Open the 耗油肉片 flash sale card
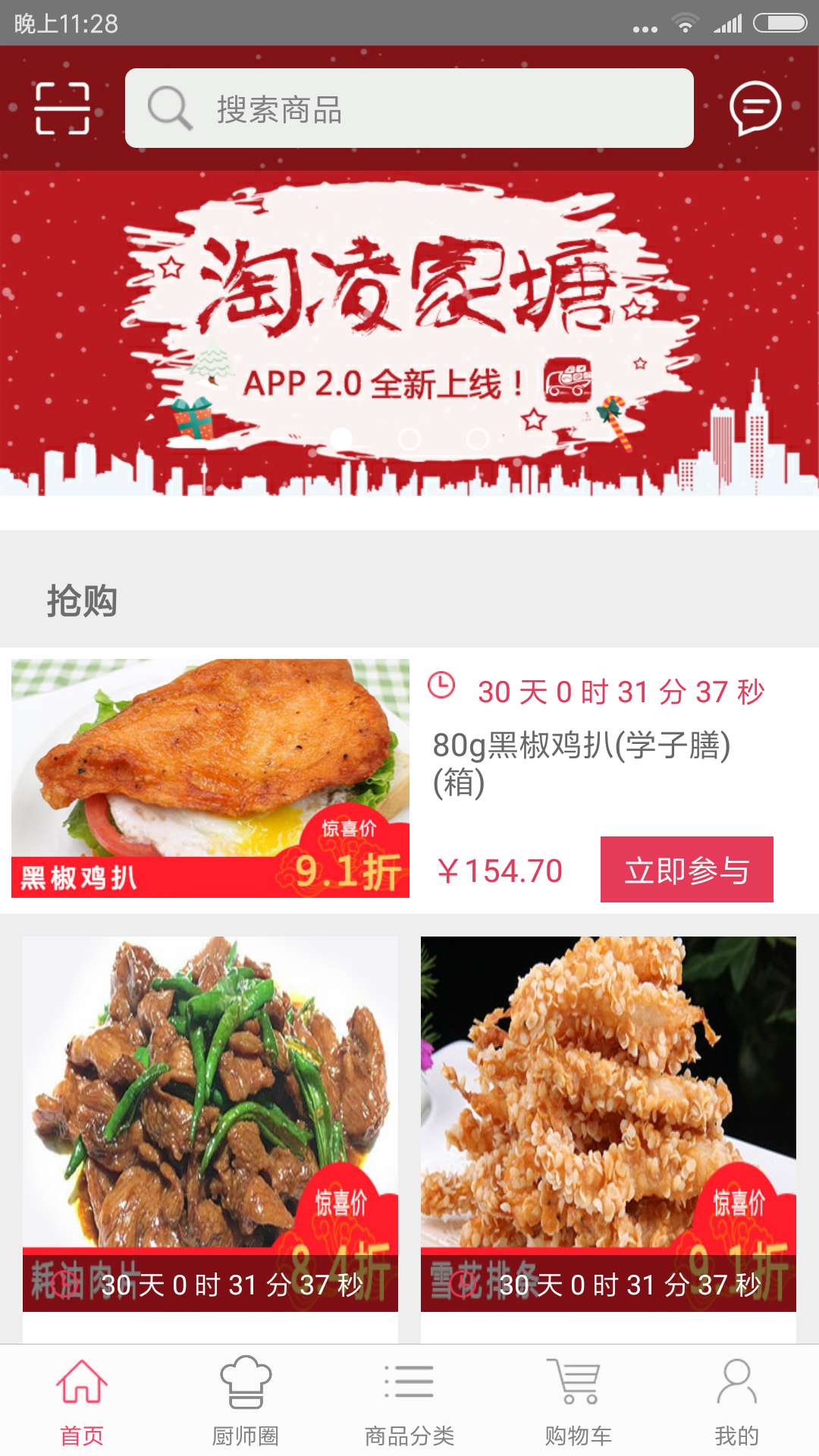The image size is (819, 1456). [210, 1124]
